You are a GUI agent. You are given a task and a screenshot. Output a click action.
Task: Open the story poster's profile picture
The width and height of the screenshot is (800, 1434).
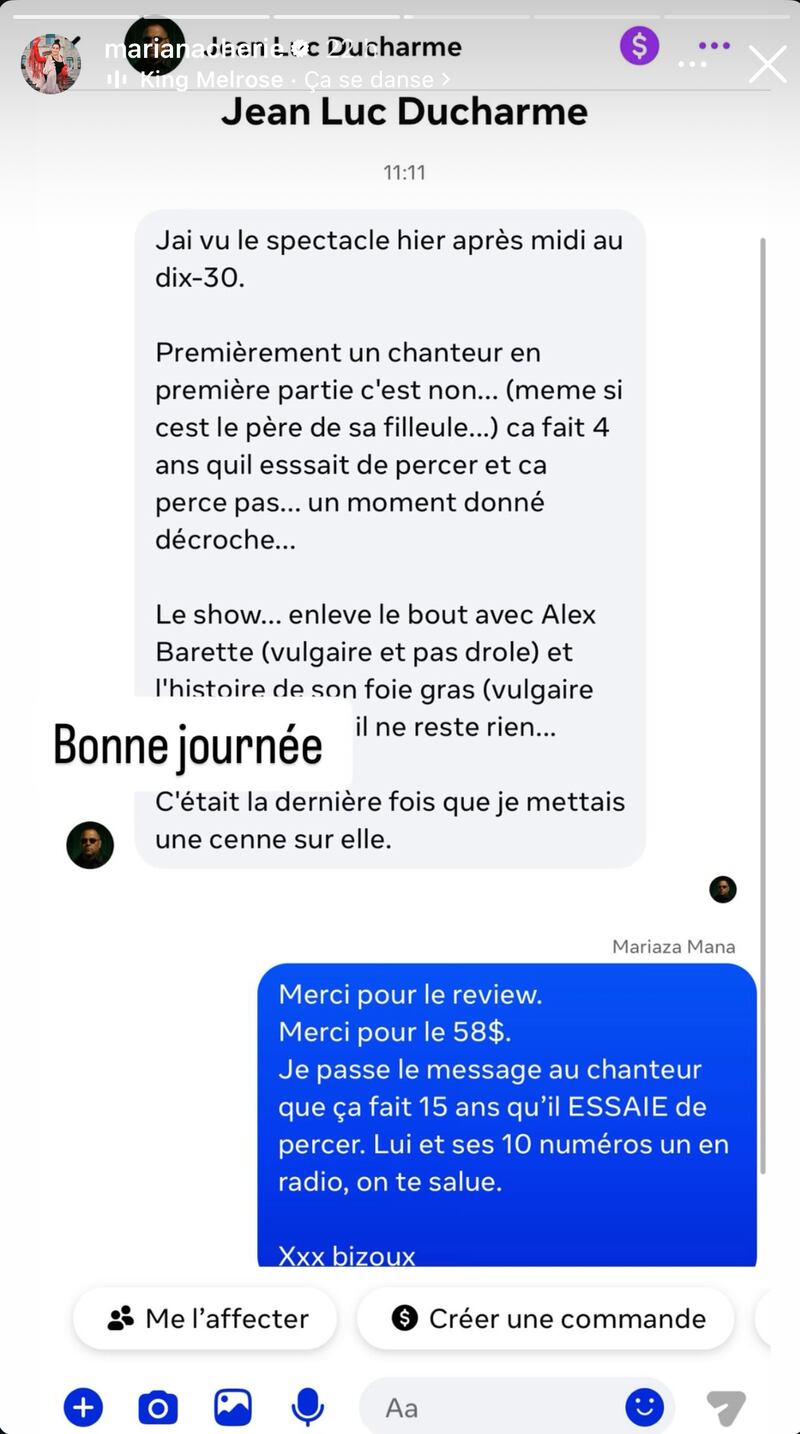coord(51,65)
